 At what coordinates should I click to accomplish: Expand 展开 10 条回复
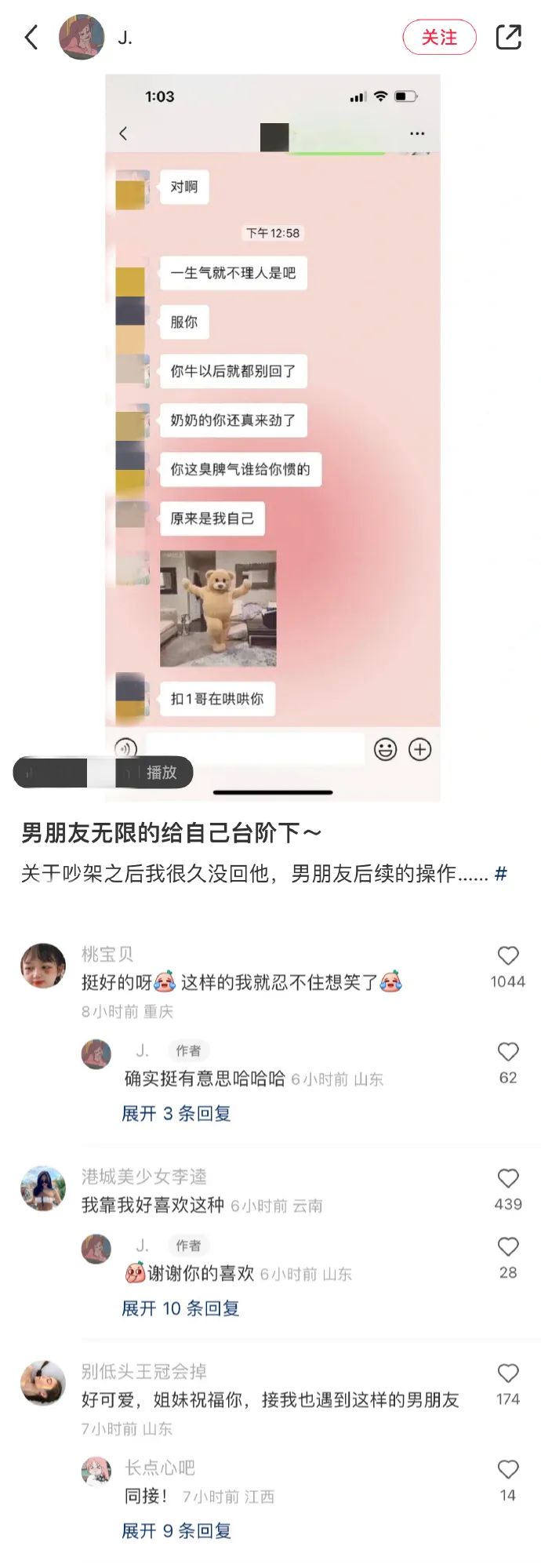coord(180,1308)
